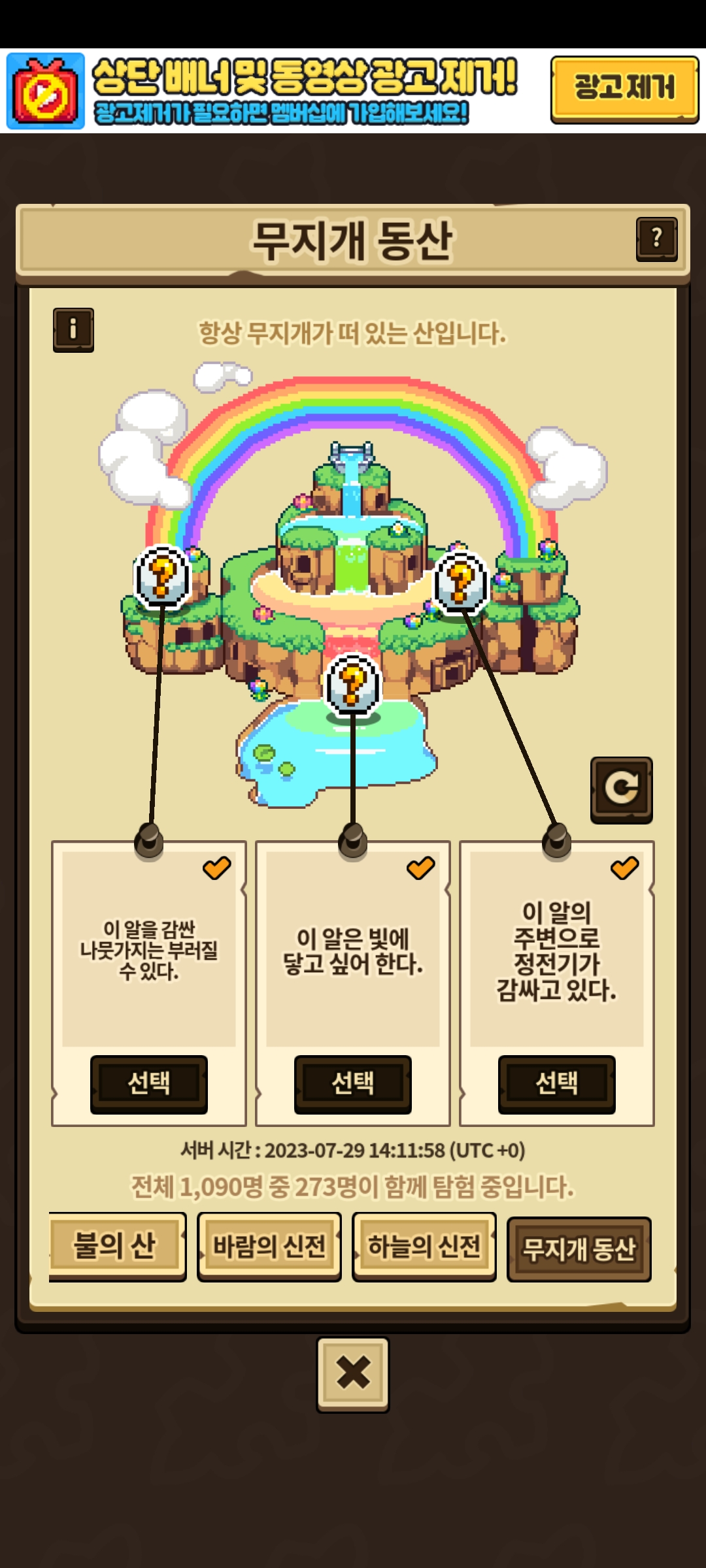706x1568 pixels.
Task: Switch to the 무지개 동산 tab
Action: 579,1249
